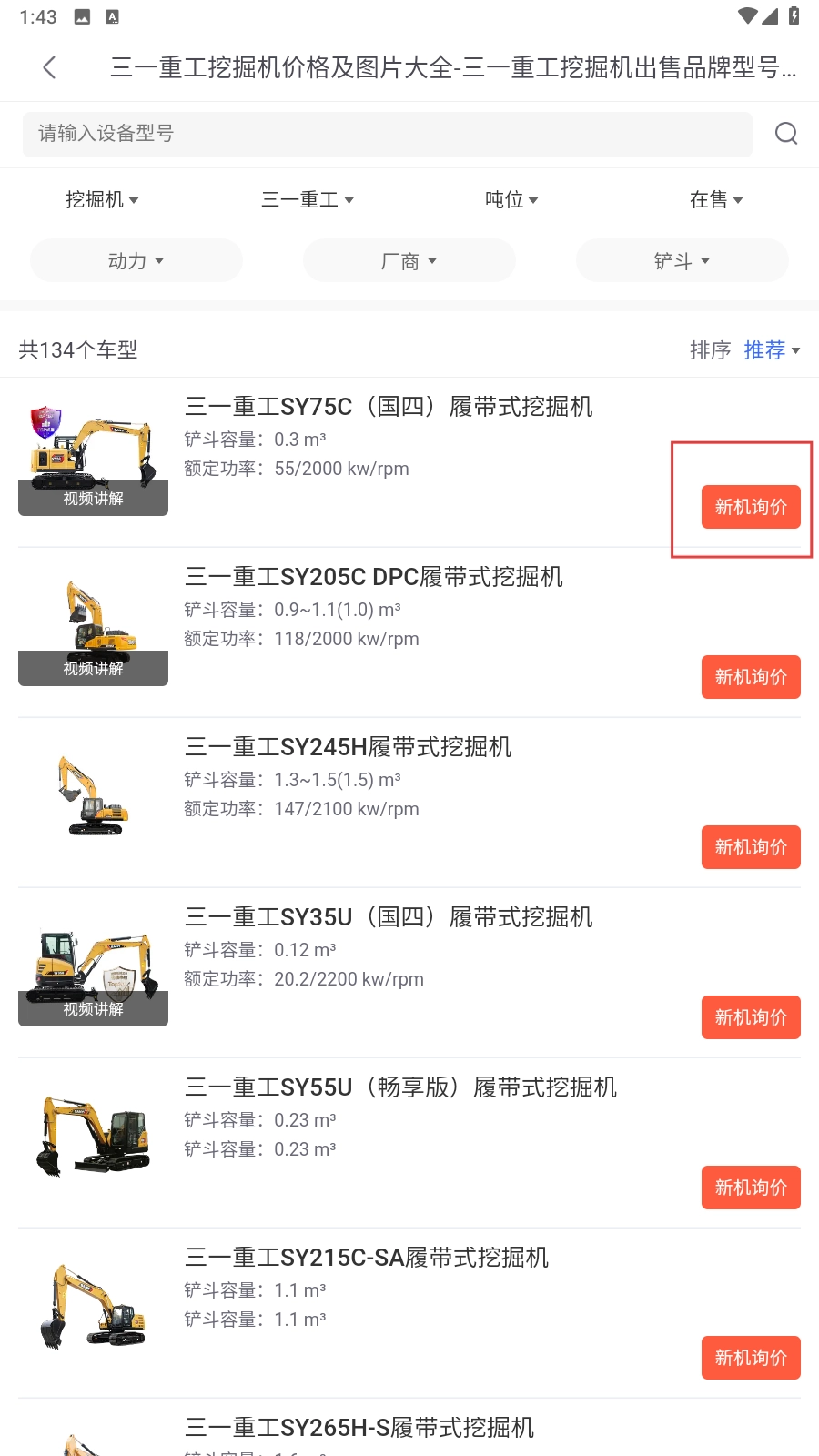Tap the search magnifier icon

coord(786,134)
